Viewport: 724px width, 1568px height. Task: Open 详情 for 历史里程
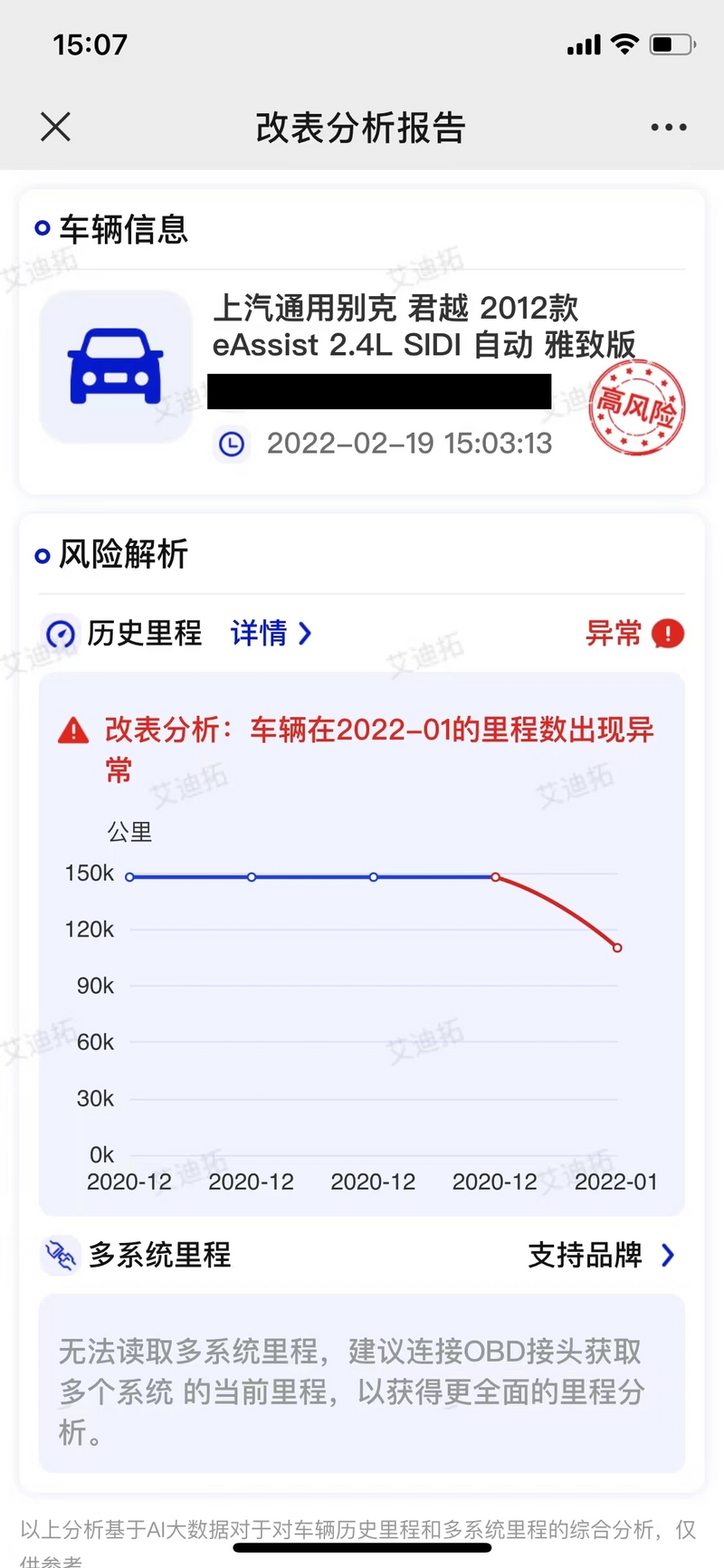pyautogui.click(x=270, y=633)
